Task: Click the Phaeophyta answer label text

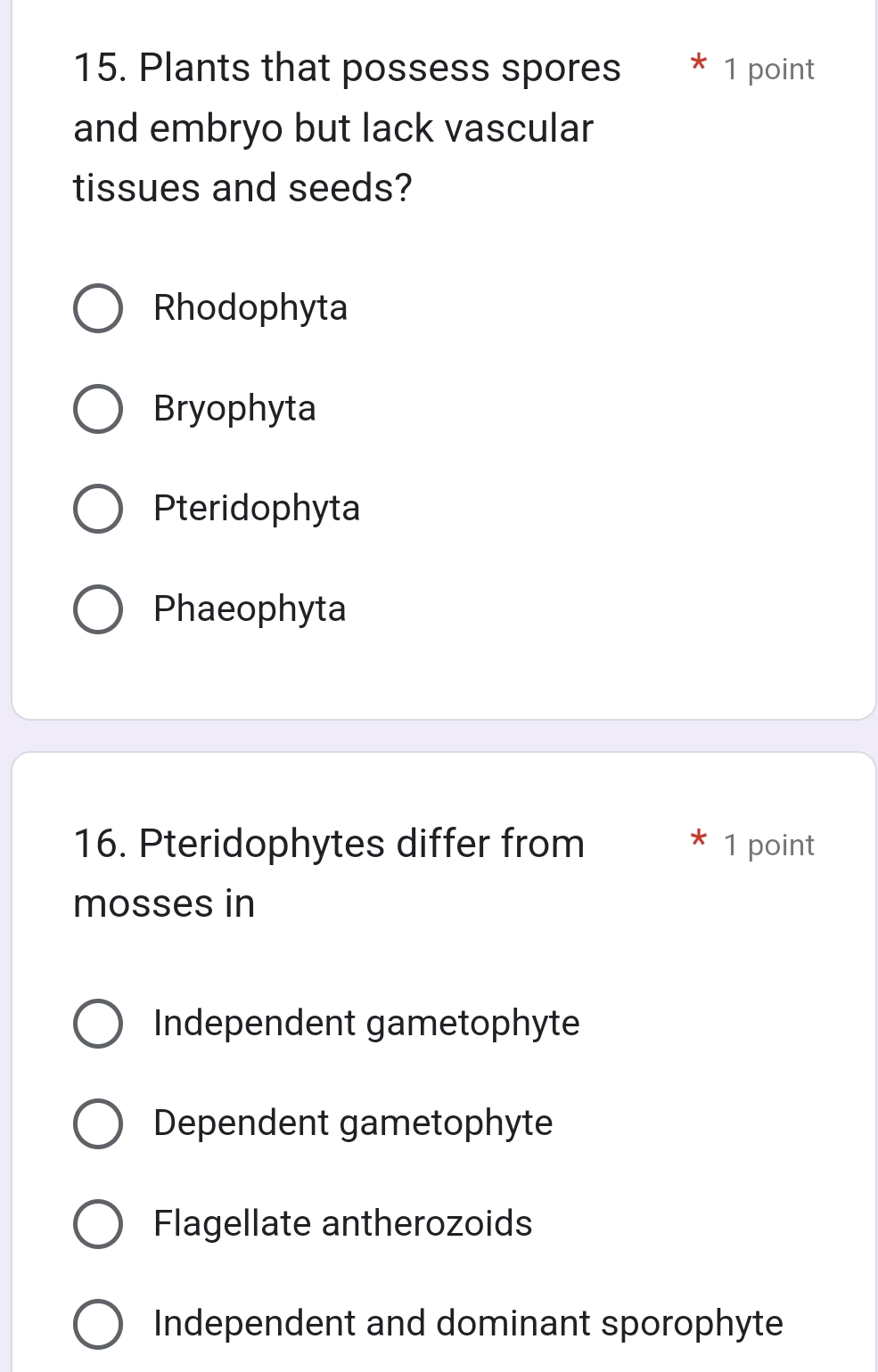Action: pos(250,609)
